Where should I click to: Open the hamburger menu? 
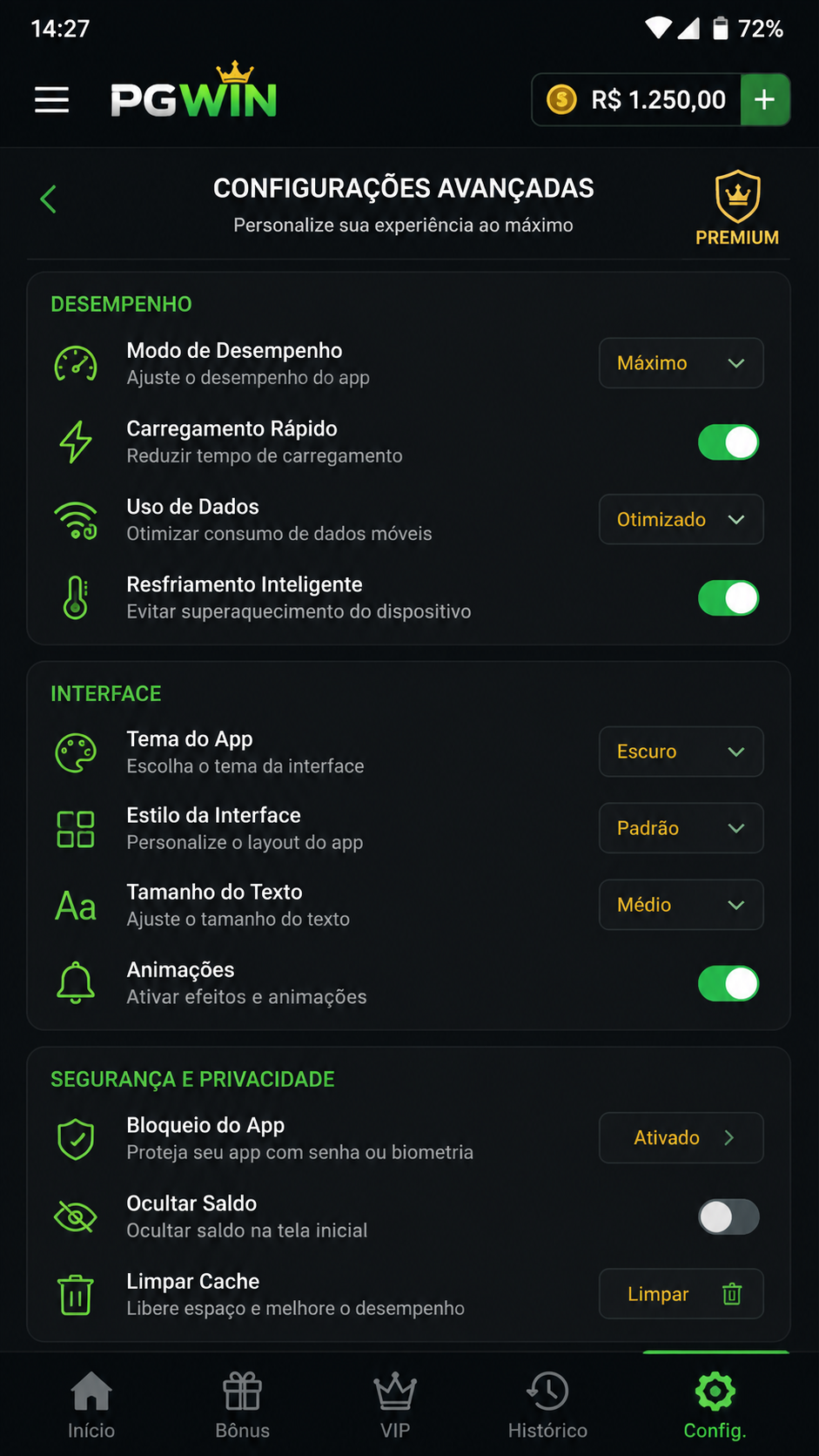click(51, 100)
